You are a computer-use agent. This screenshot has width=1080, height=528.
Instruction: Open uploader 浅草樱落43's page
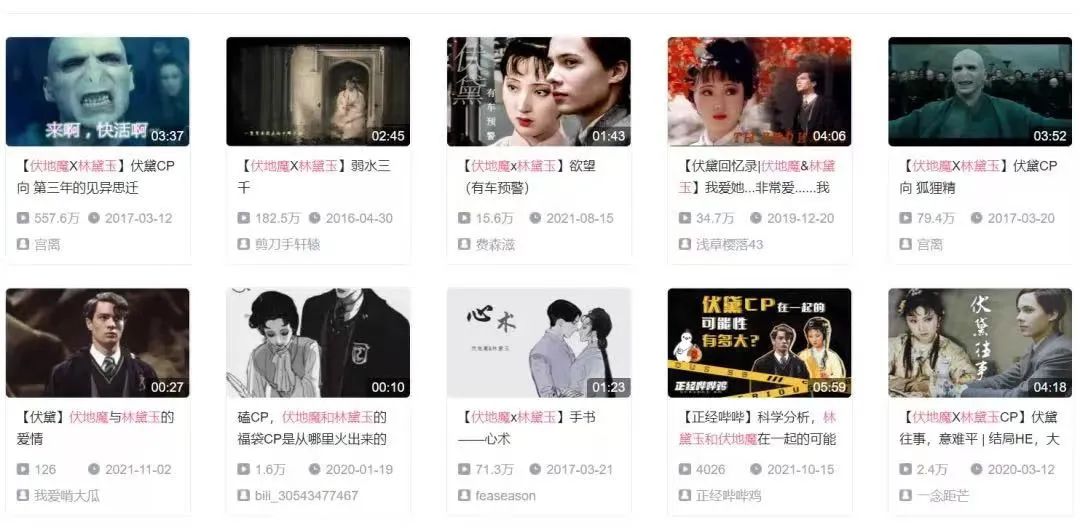coord(729,244)
